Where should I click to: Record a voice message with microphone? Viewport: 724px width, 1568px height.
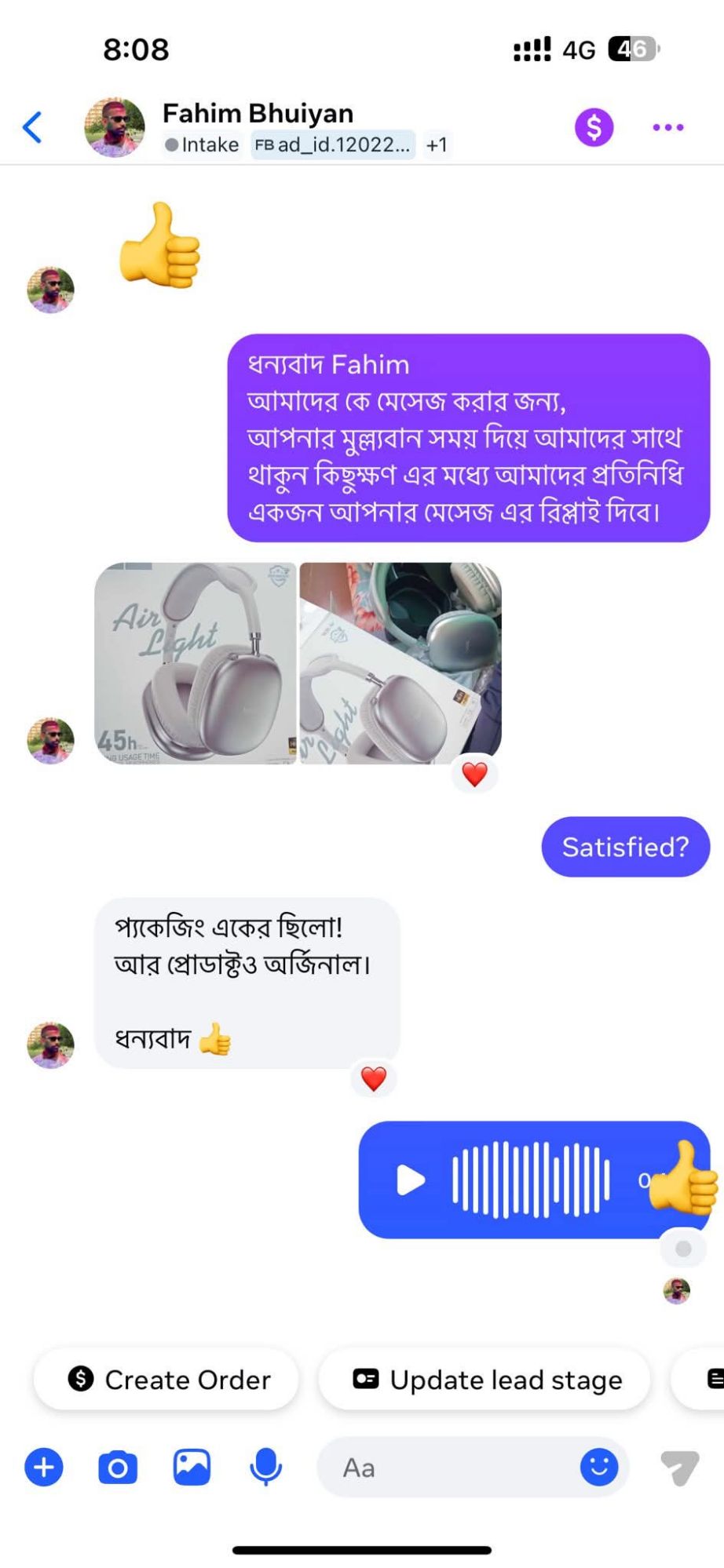click(265, 1467)
